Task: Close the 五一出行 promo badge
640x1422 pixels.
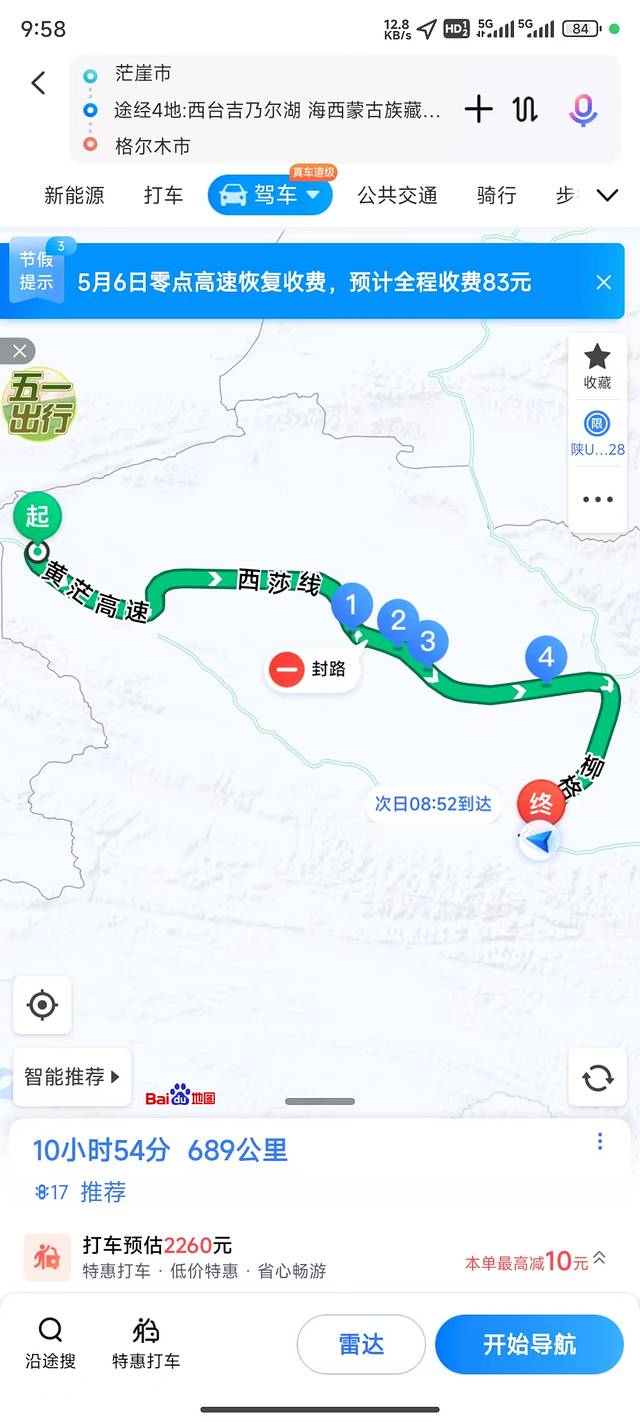Action: tap(18, 351)
